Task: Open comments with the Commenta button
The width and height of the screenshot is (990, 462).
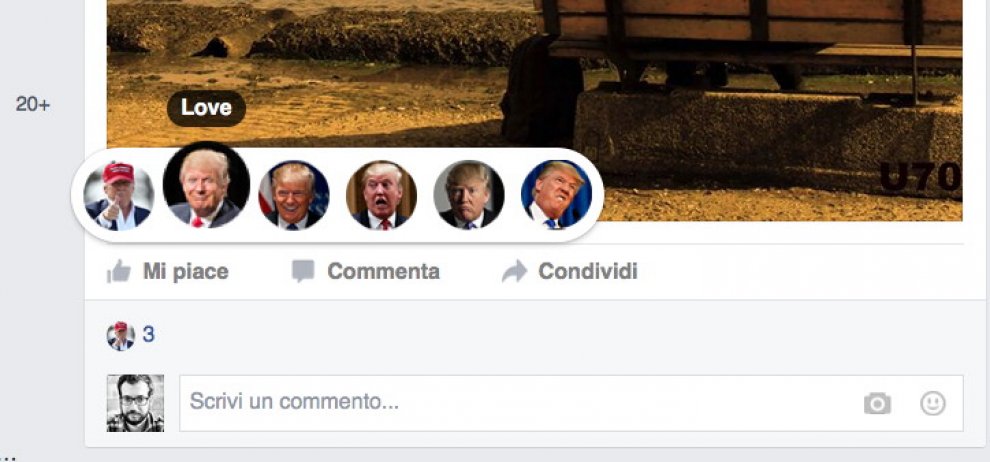Action: (x=366, y=271)
